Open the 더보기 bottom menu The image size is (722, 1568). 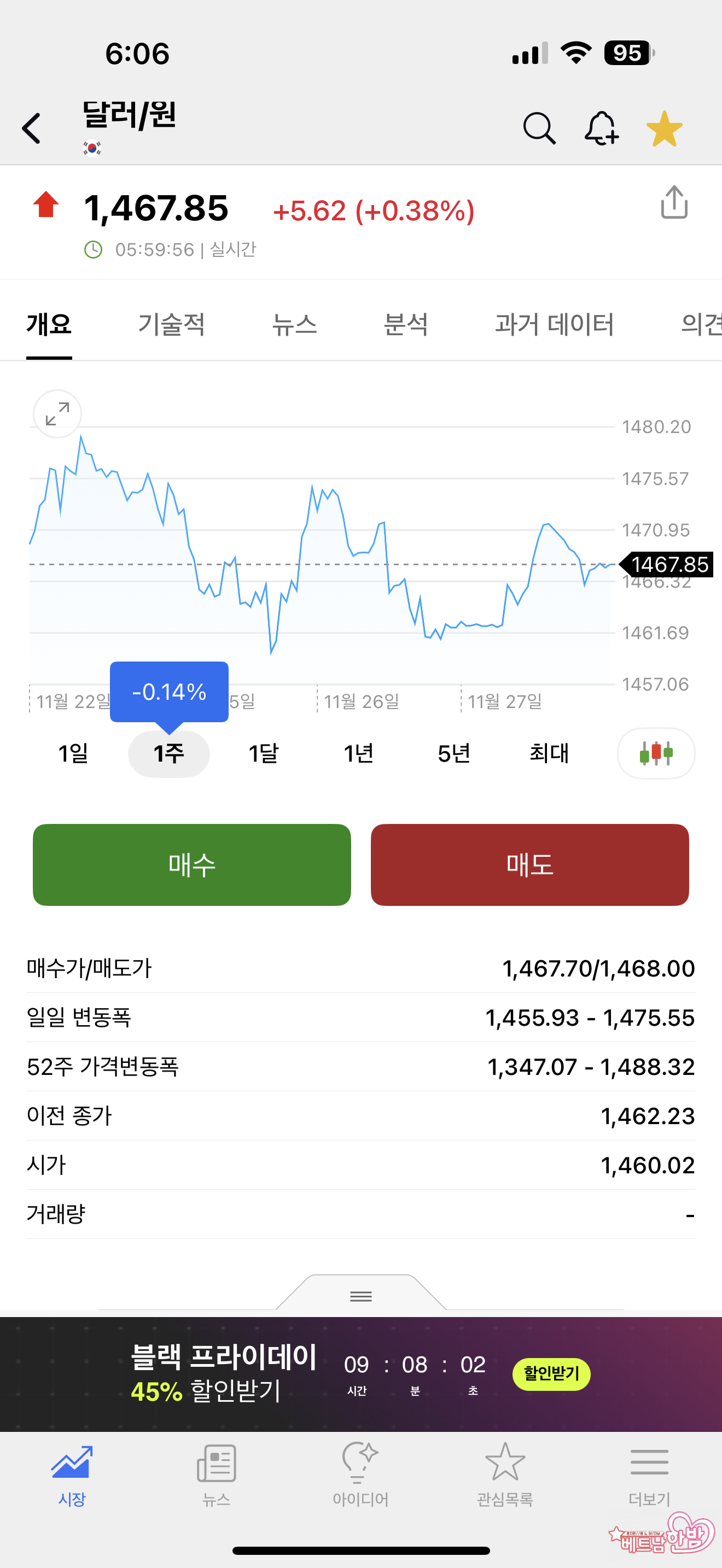tap(649, 1473)
